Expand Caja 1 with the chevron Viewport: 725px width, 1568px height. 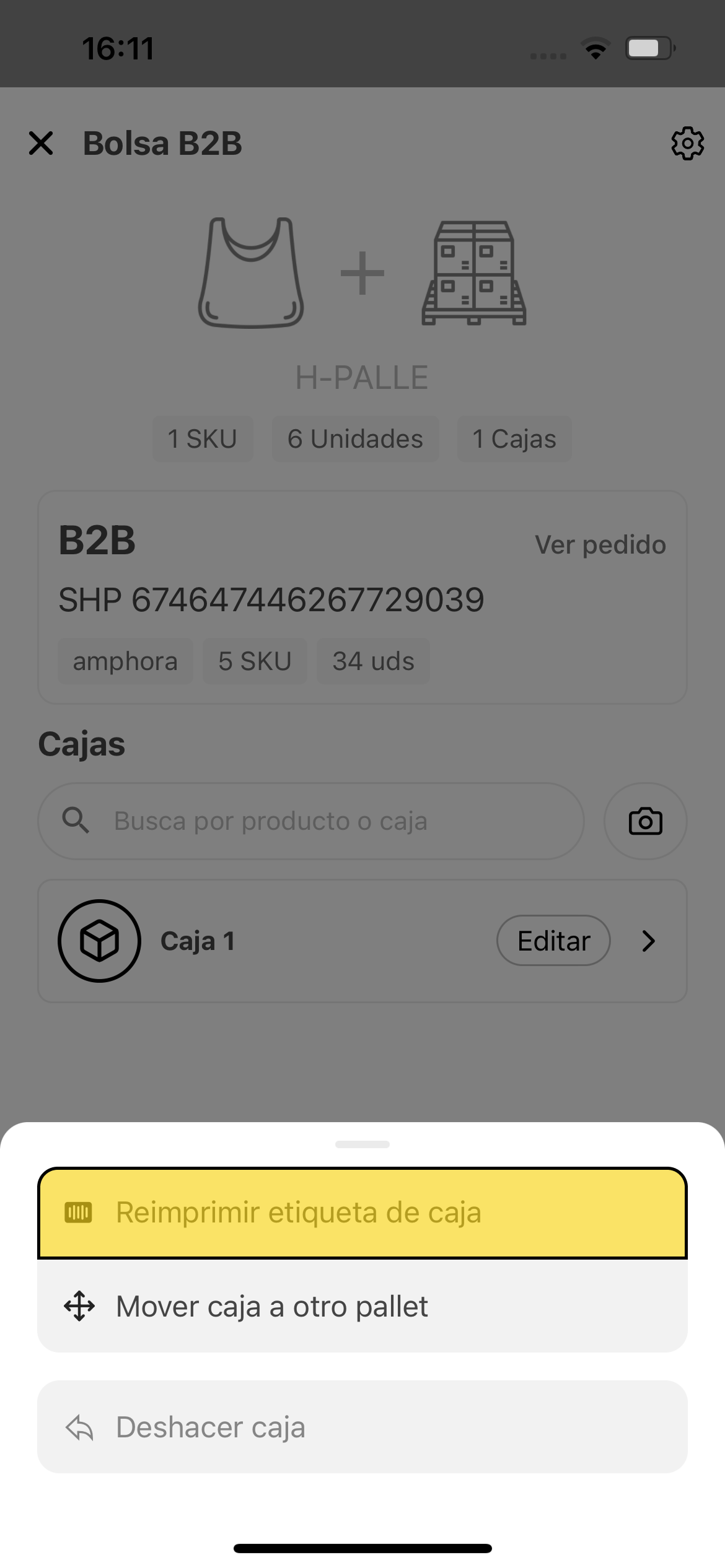click(x=648, y=941)
